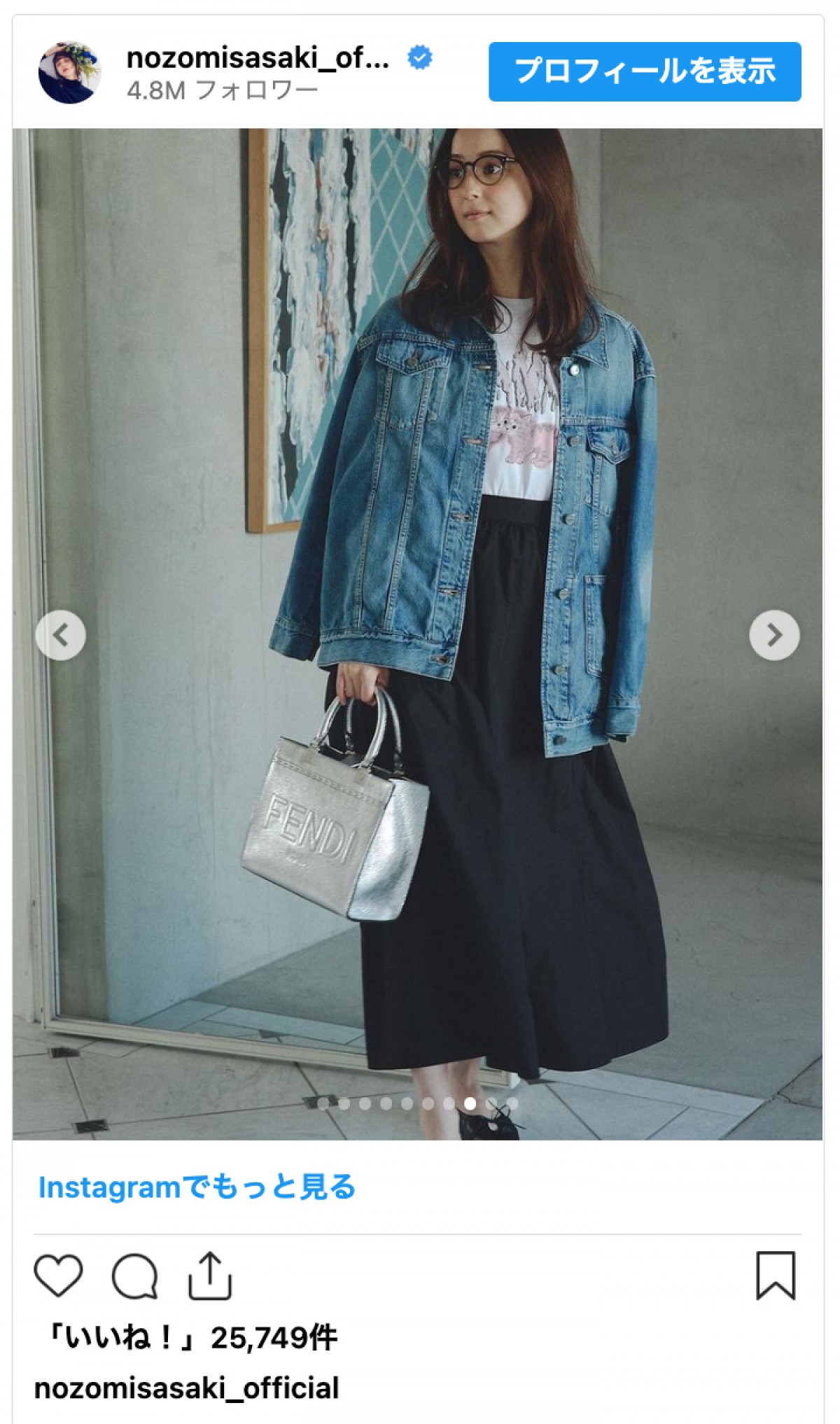Like this post with the heart
Screen dimensions: 840x1424
[x=58, y=1276]
